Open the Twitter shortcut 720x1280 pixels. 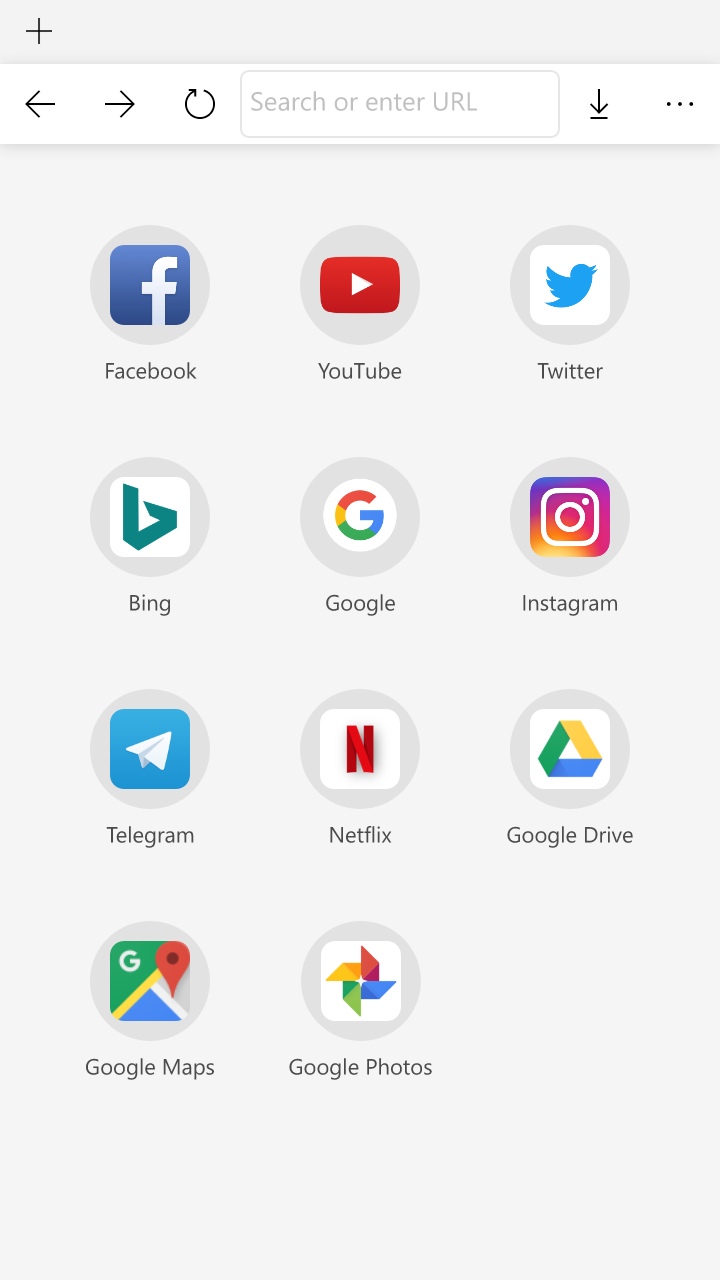570,286
